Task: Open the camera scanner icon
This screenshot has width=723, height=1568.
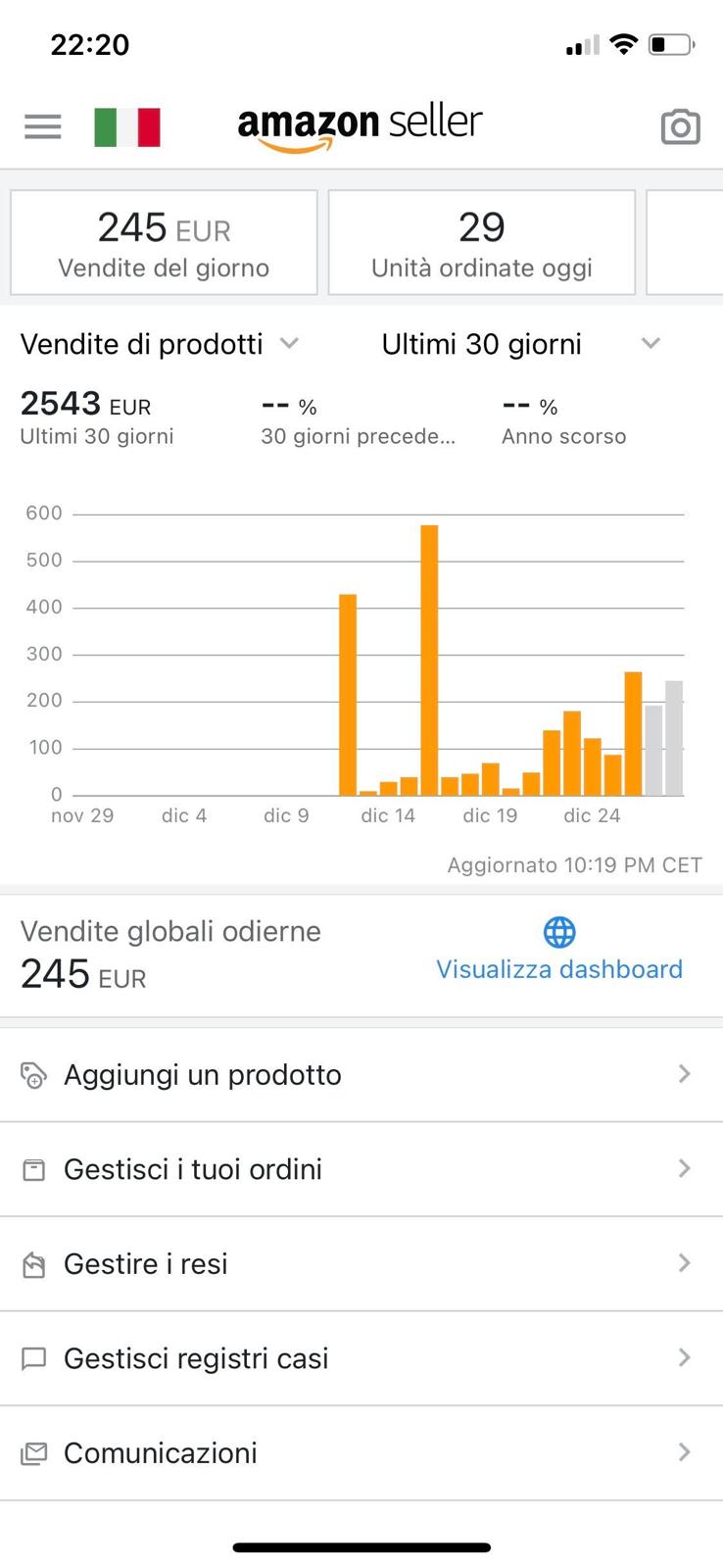Action: click(680, 127)
